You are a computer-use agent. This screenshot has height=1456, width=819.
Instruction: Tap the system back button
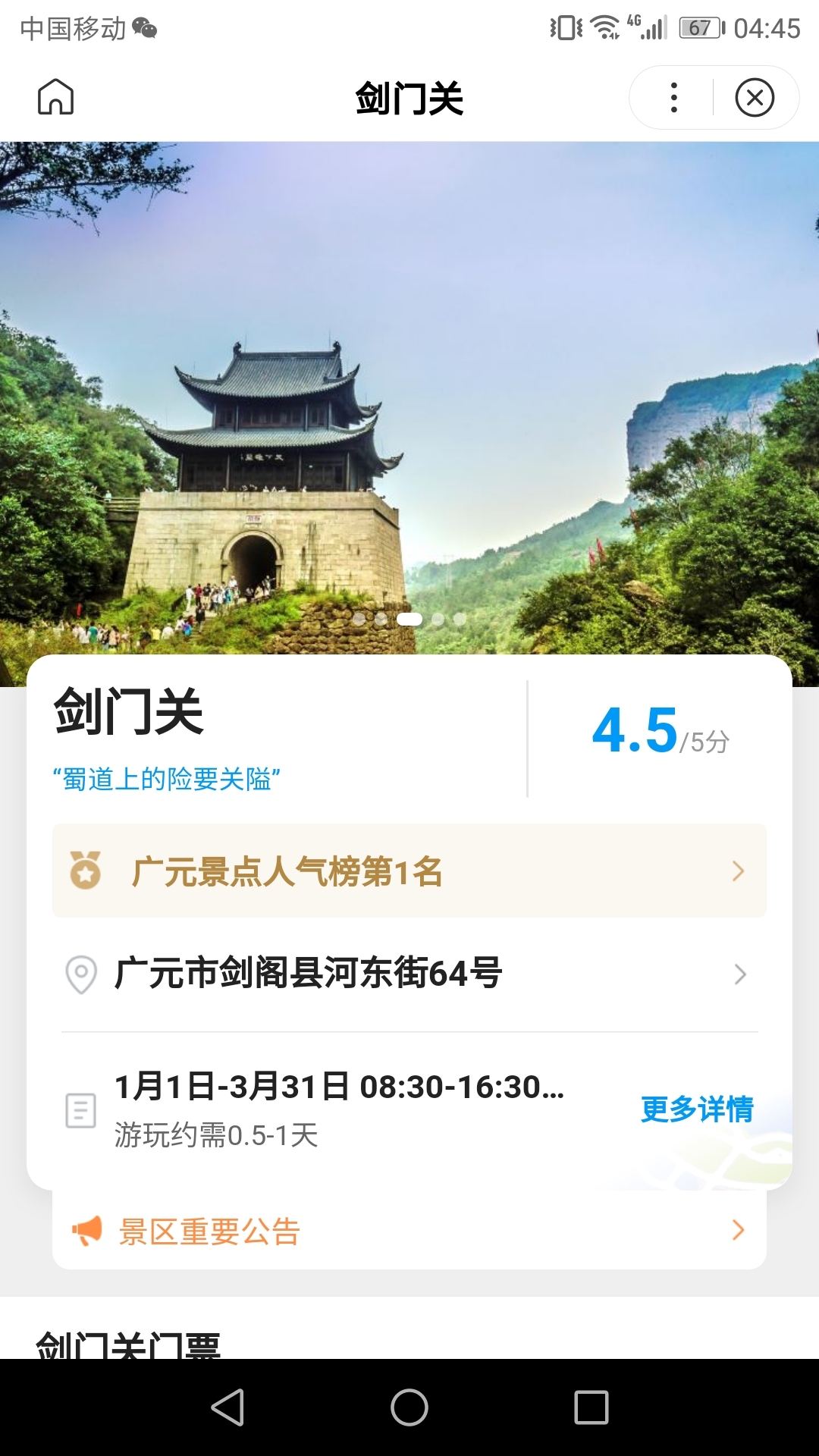point(227,1407)
